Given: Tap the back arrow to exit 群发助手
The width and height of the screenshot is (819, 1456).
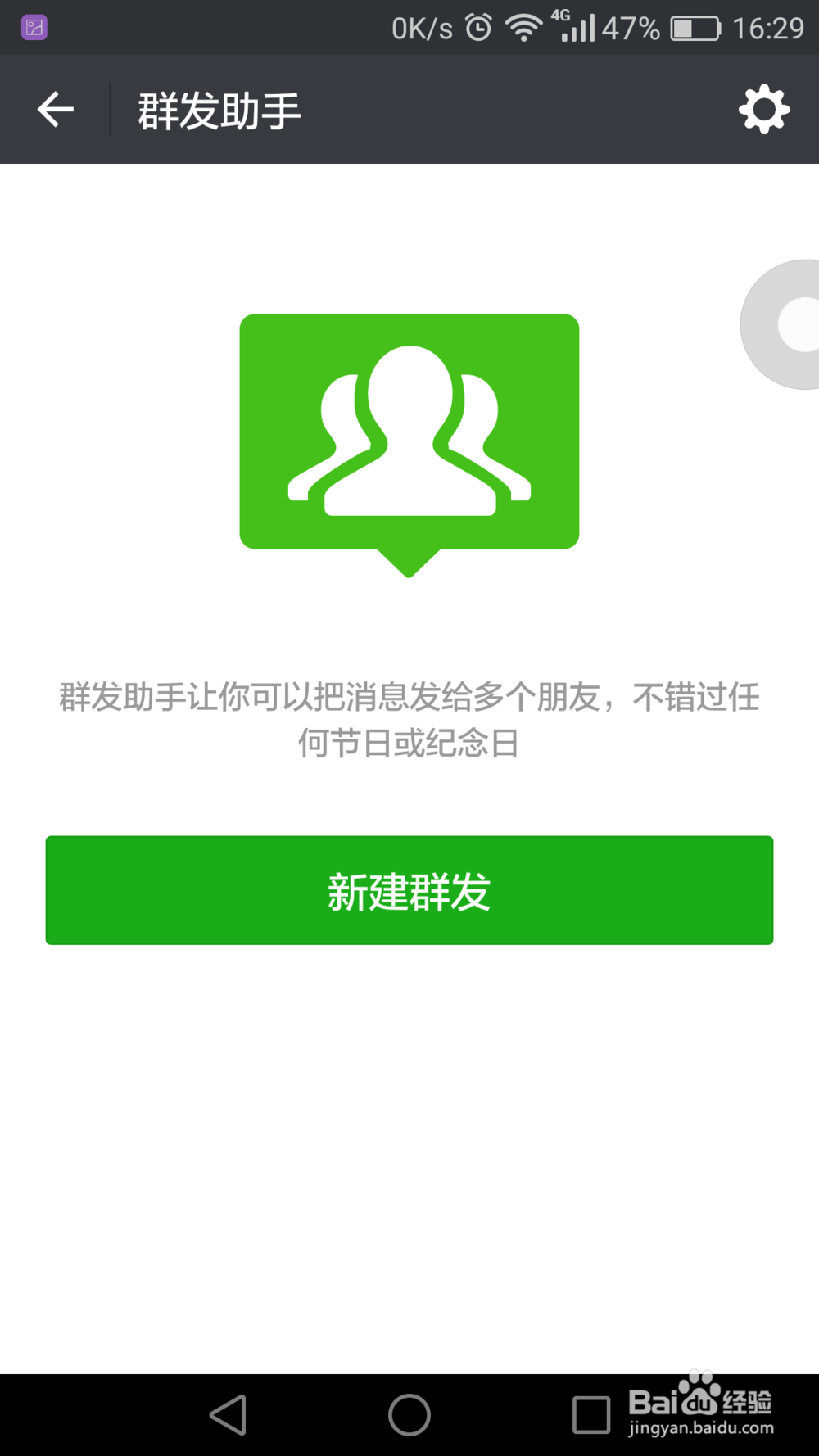Looking at the screenshot, I should (54, 109).
